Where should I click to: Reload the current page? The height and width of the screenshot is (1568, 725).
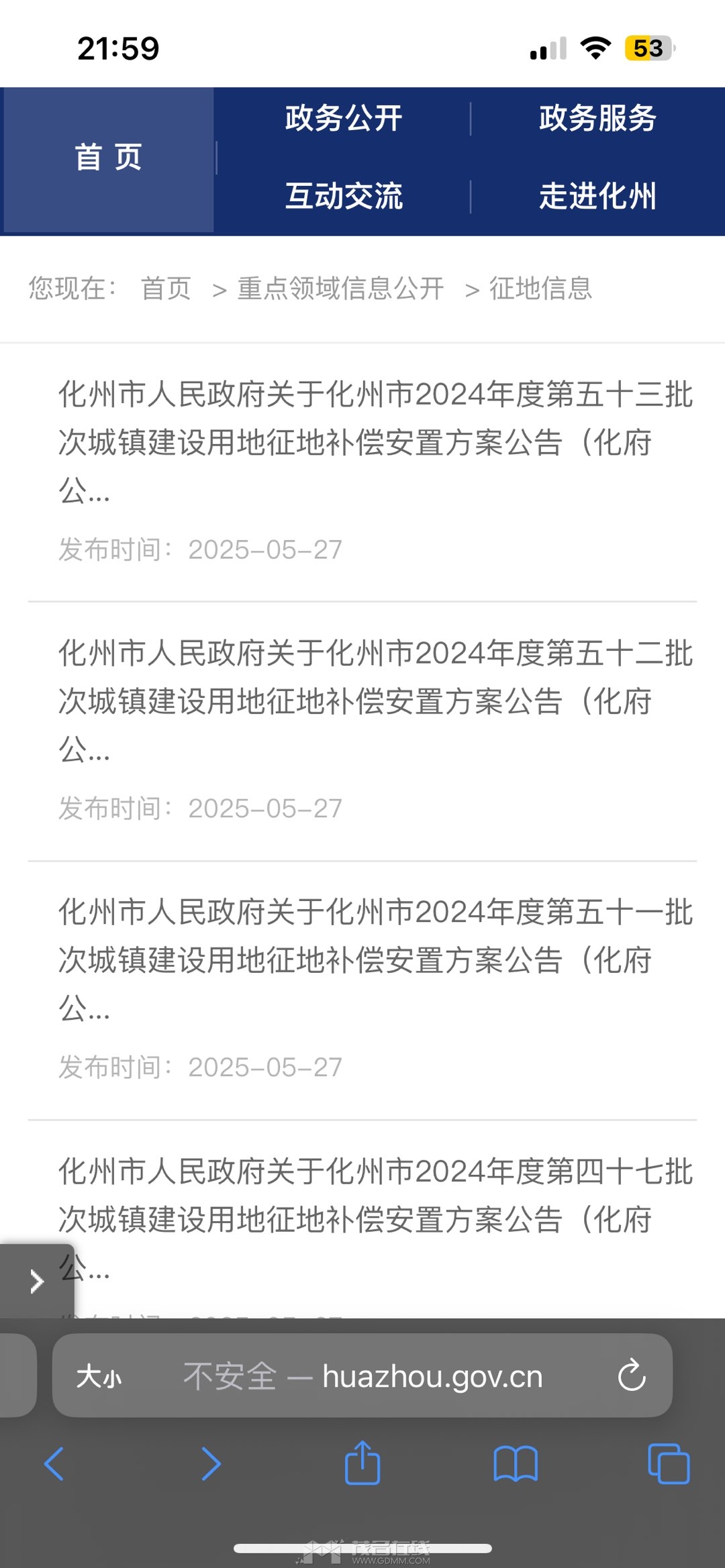point(632,1376)
